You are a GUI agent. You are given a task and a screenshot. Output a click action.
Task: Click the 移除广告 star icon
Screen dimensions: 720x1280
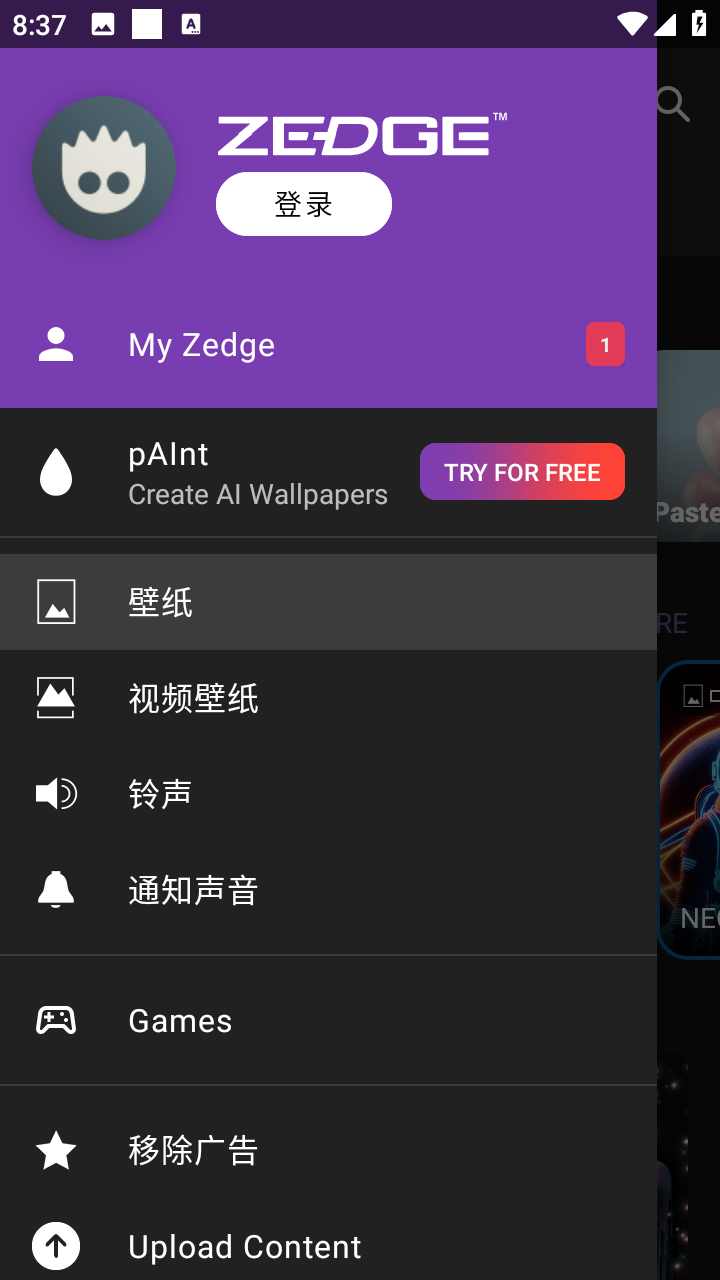point(56,1150)
